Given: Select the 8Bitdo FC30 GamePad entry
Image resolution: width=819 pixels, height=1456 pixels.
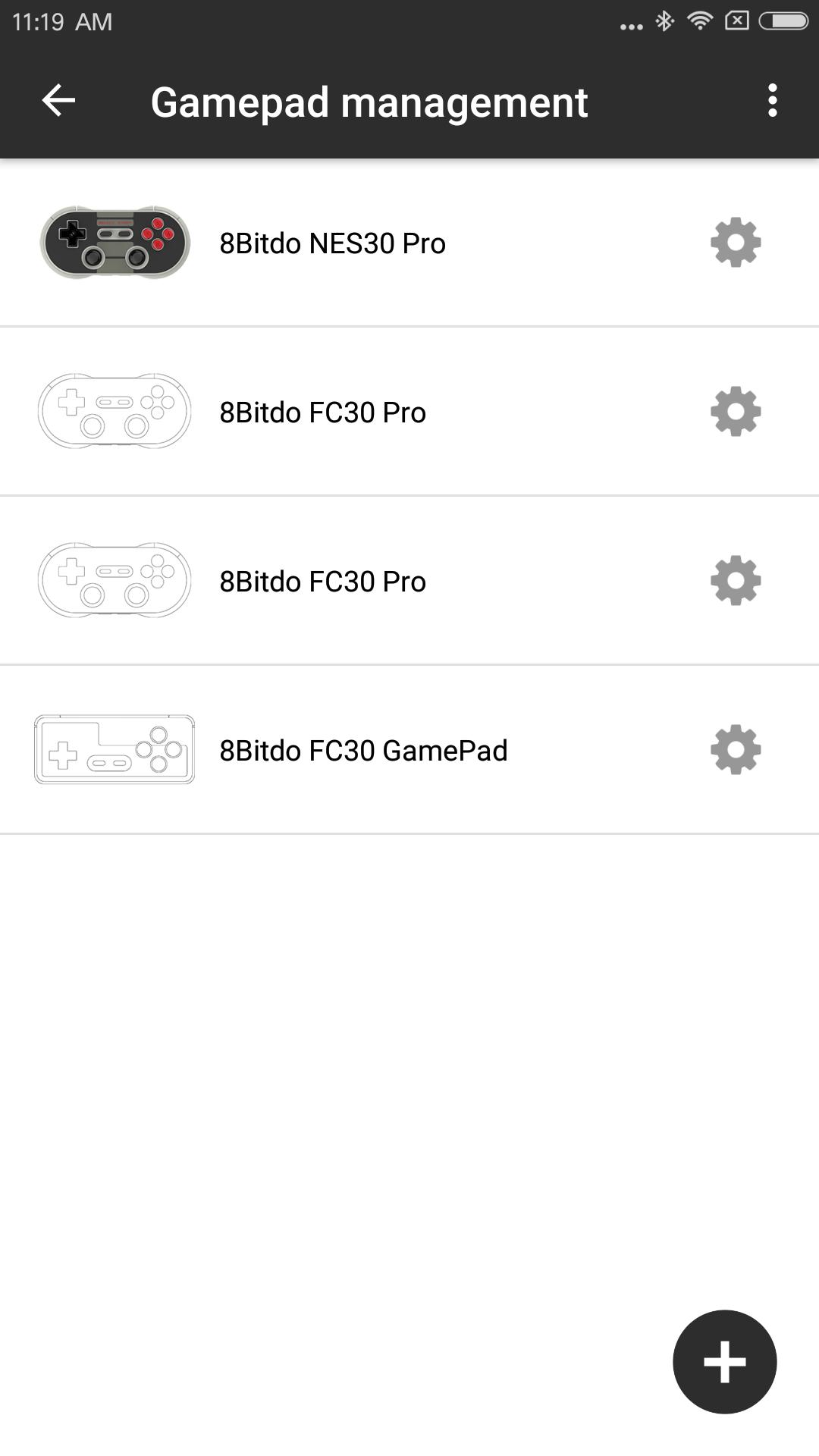Looking at the screenshot, I should (x=364, y=751).
